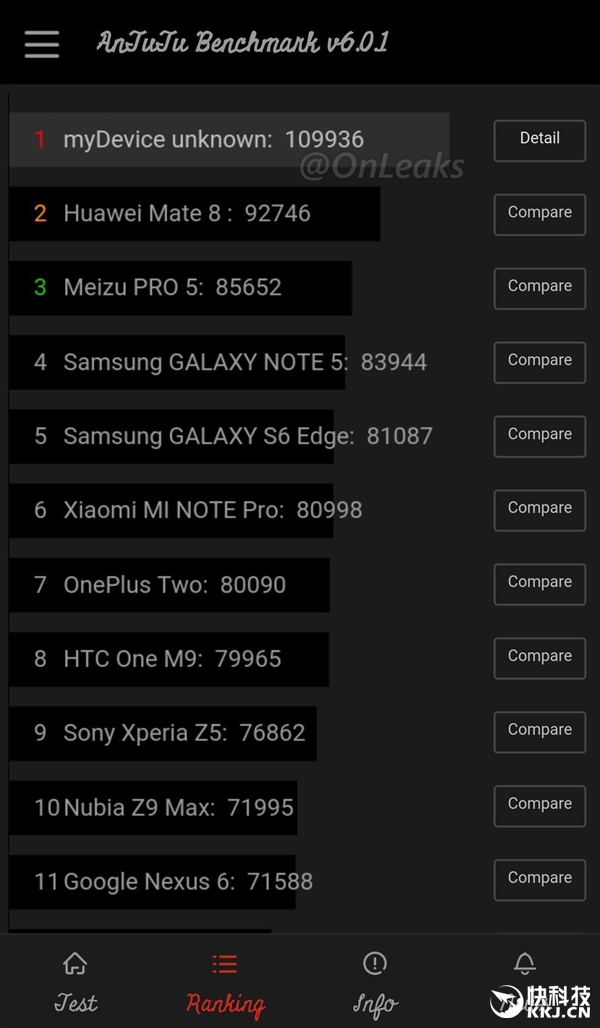This screenshot has height=1028, width=600.
Task: Switch to the Test tab
Action: 75,982
